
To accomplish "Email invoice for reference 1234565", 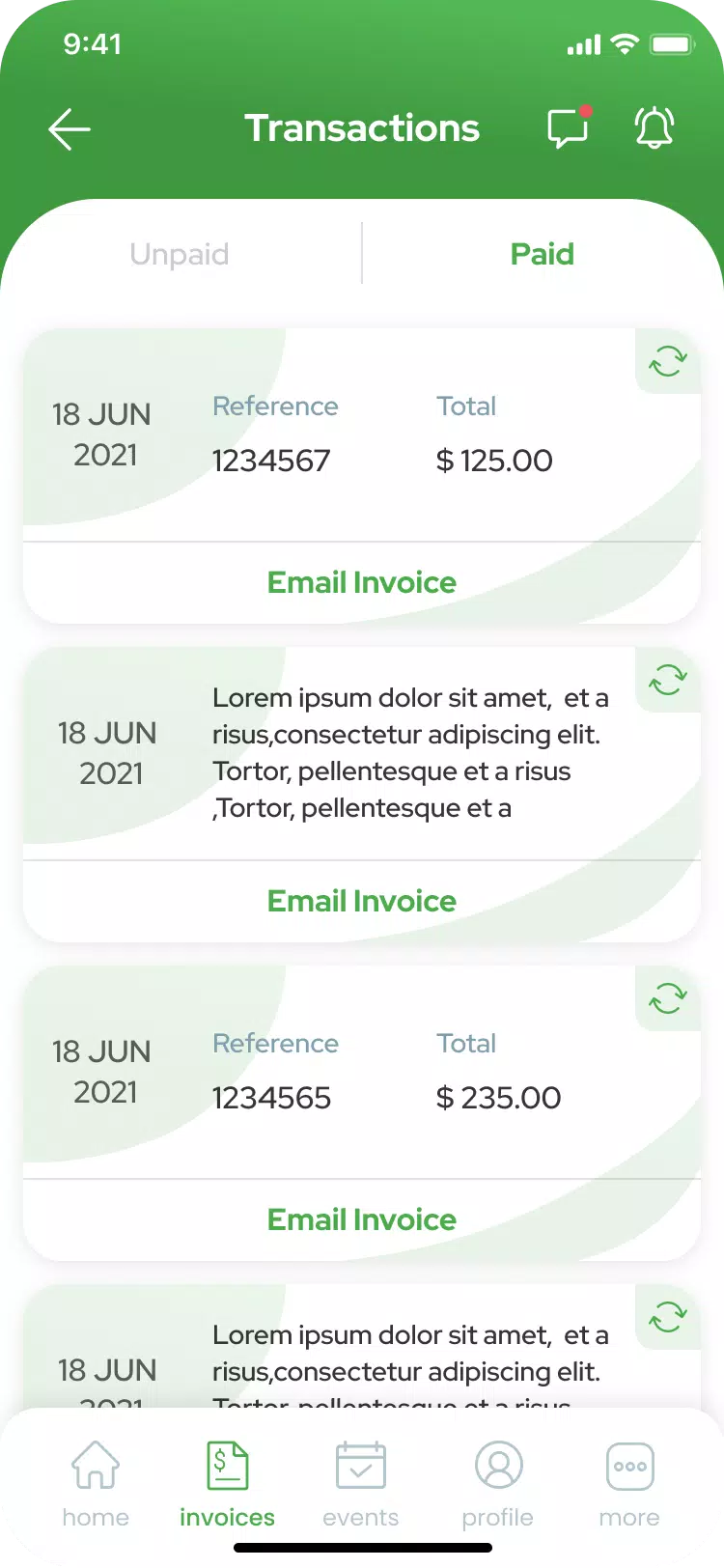I will coord(362,1219).
